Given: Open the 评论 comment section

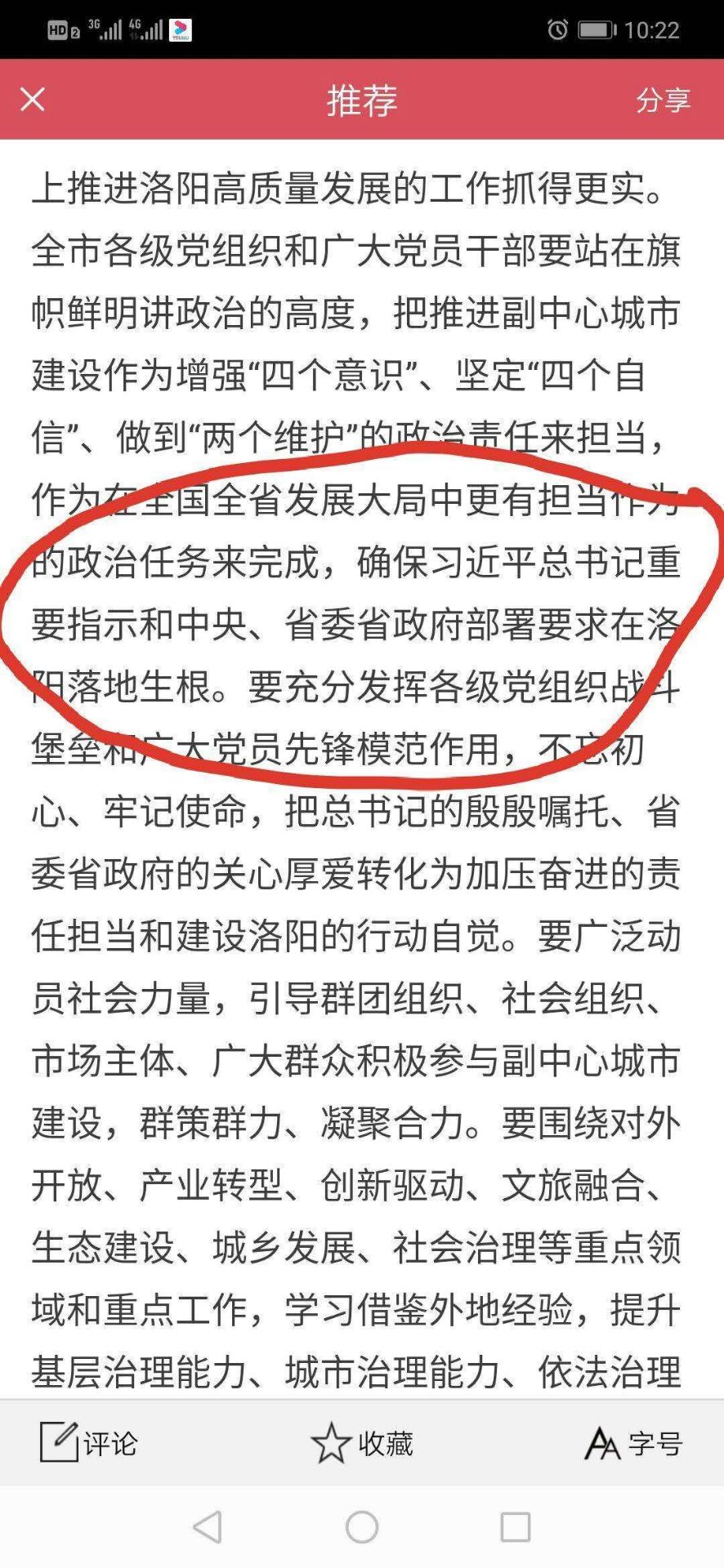Looking at the screenshot, I should [88, 1443].
